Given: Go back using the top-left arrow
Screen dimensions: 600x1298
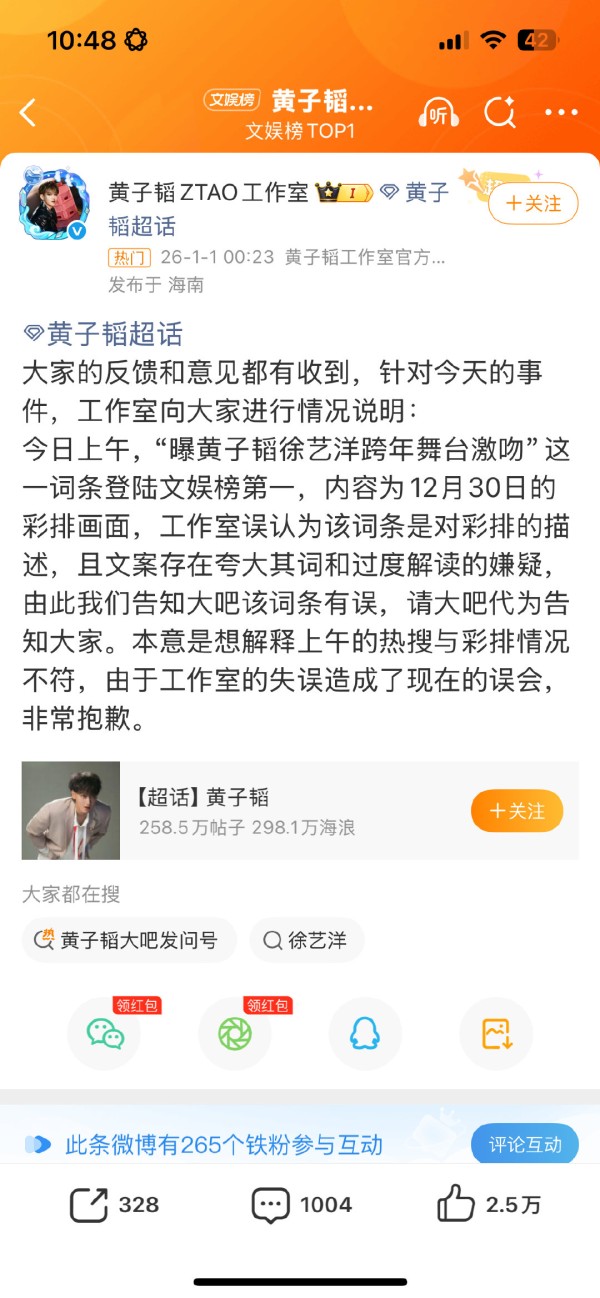Looking at the screenshot, I should pos(28,112).
